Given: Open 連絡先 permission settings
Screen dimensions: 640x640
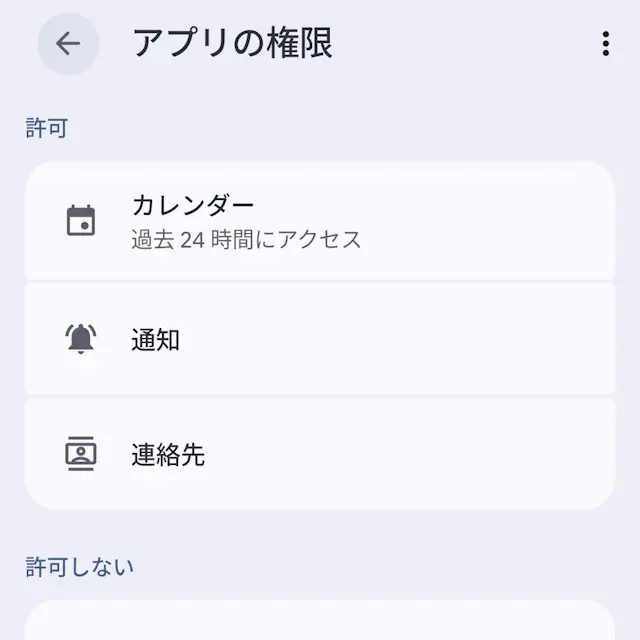Looking at the screenshot, I should [319, 455].
